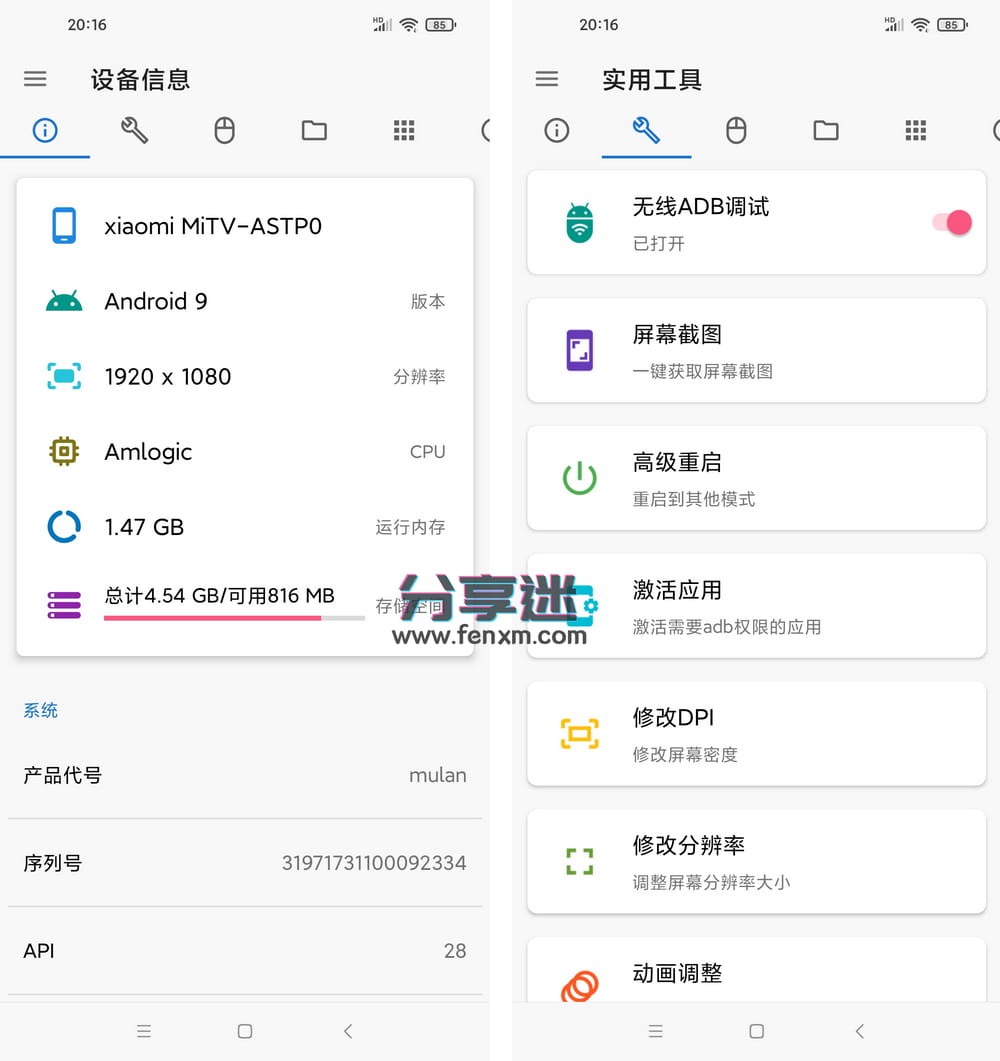Click the green power icon for 高级重启
This screenshot has height=1061, width=1000.
click(x=580, y=478)
